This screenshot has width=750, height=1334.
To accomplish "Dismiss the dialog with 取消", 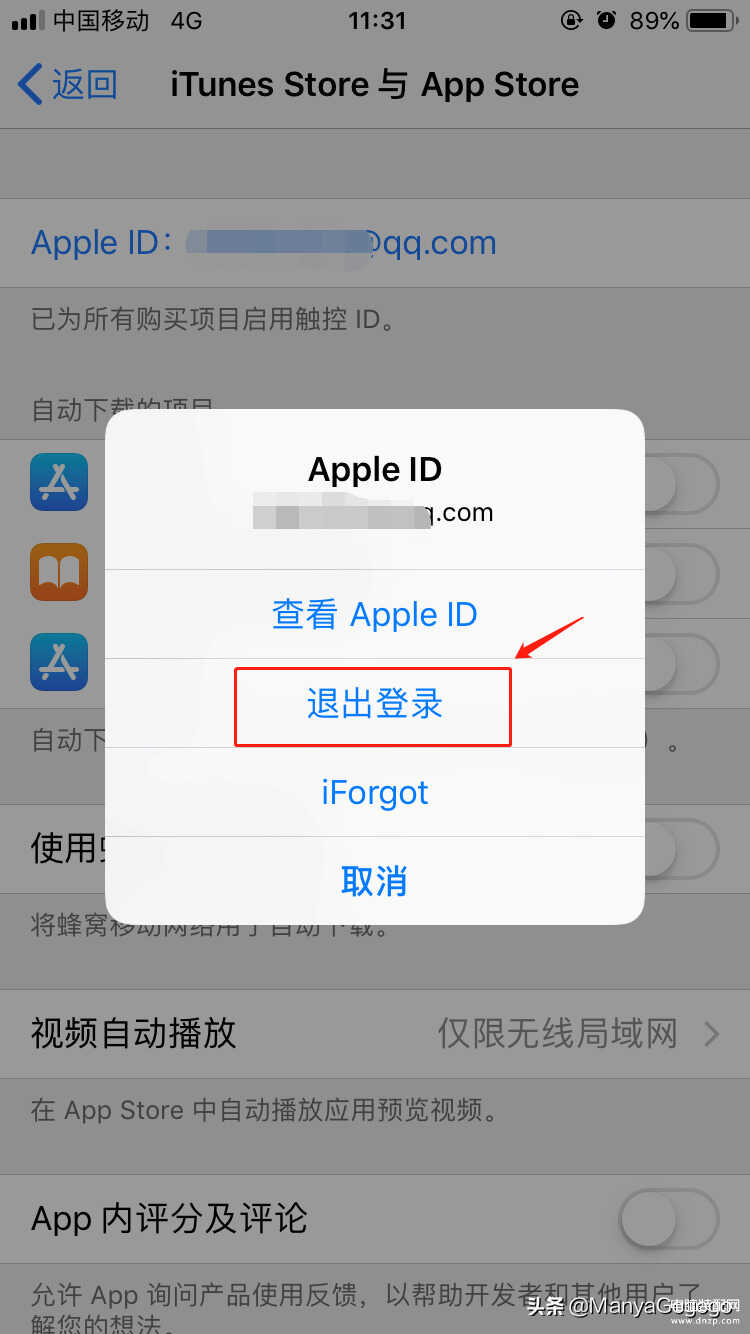I will [x=374, y=881].
